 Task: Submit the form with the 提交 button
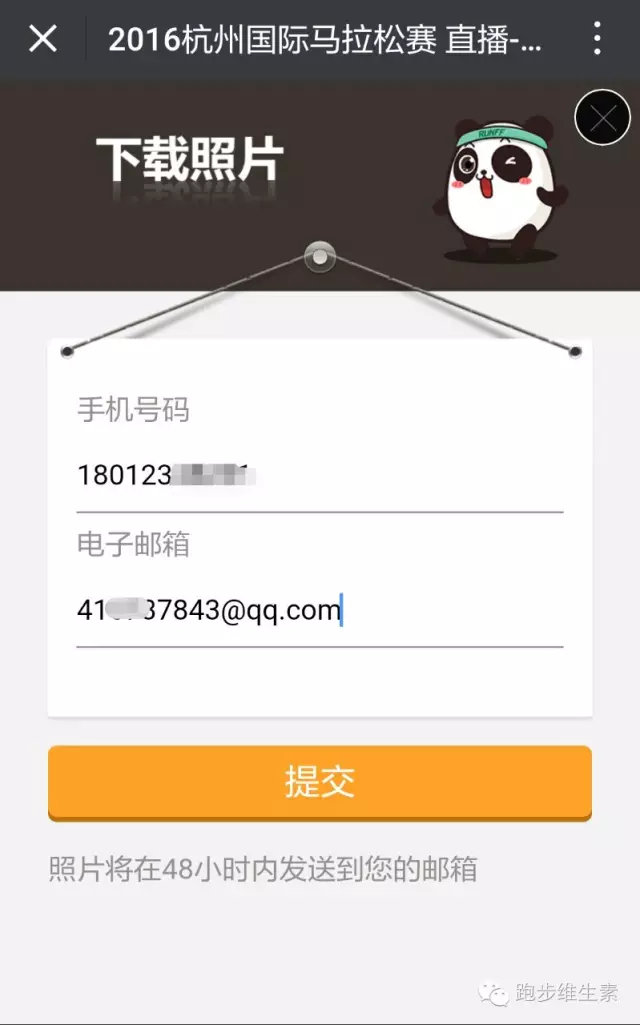point(319,782)
